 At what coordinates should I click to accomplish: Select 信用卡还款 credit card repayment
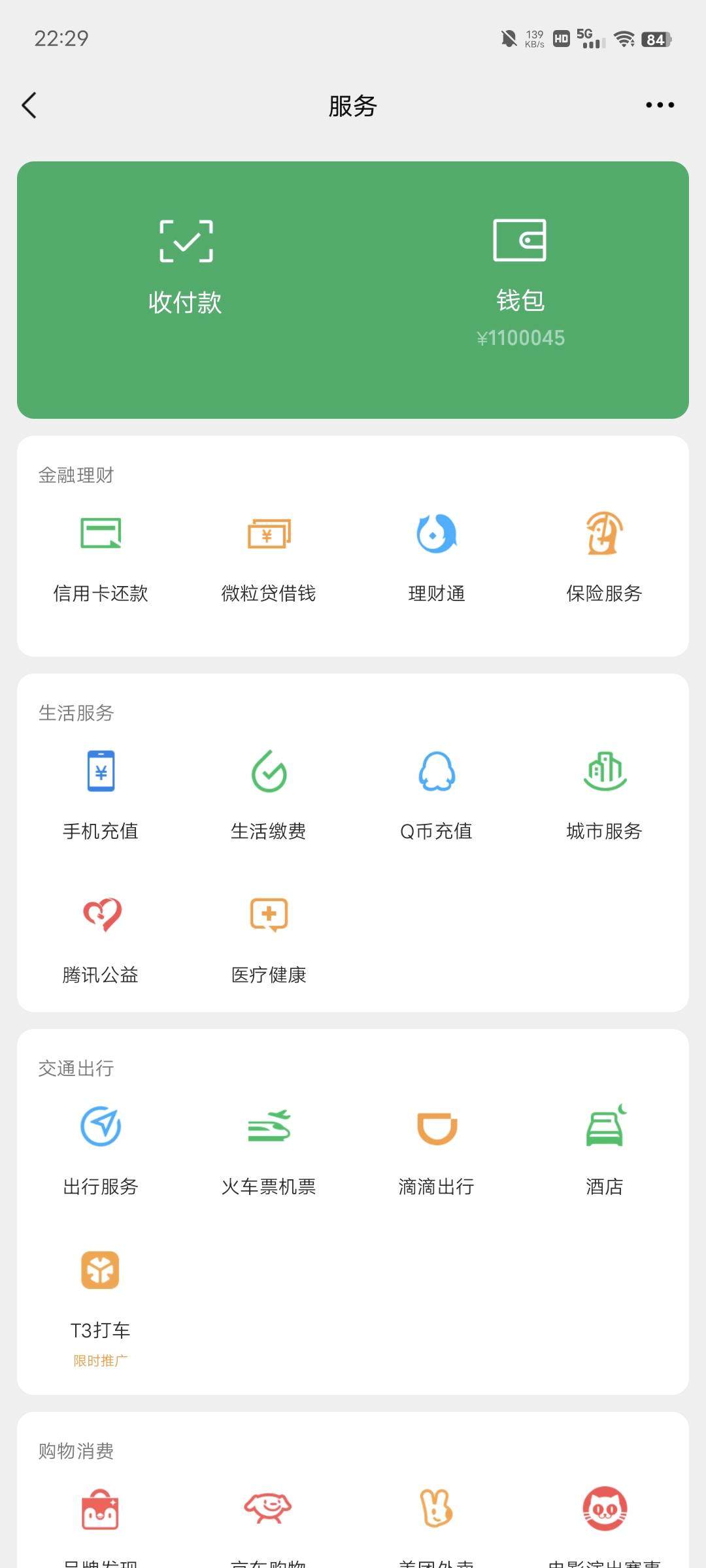[x=101, y=555]
